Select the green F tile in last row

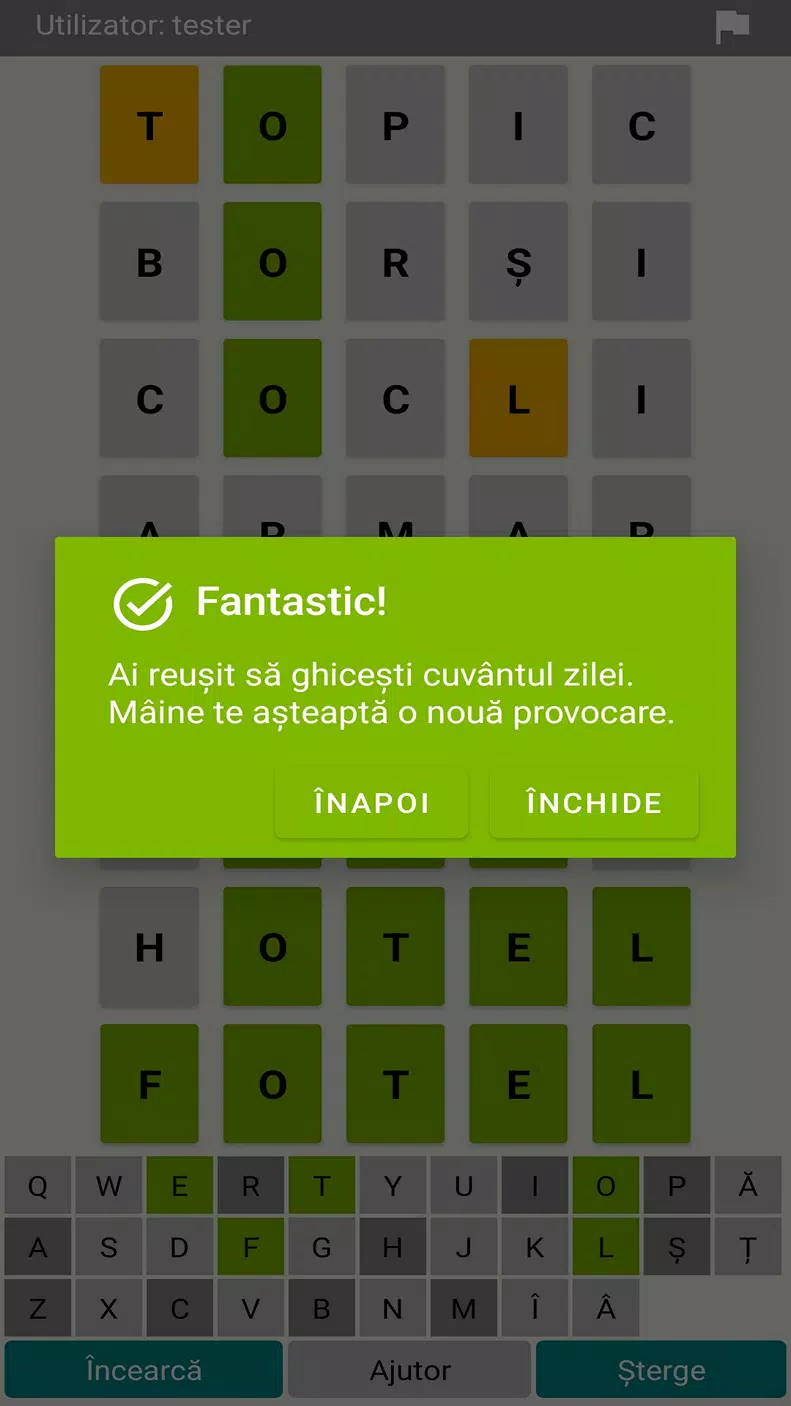click(x=149, y=1083)
